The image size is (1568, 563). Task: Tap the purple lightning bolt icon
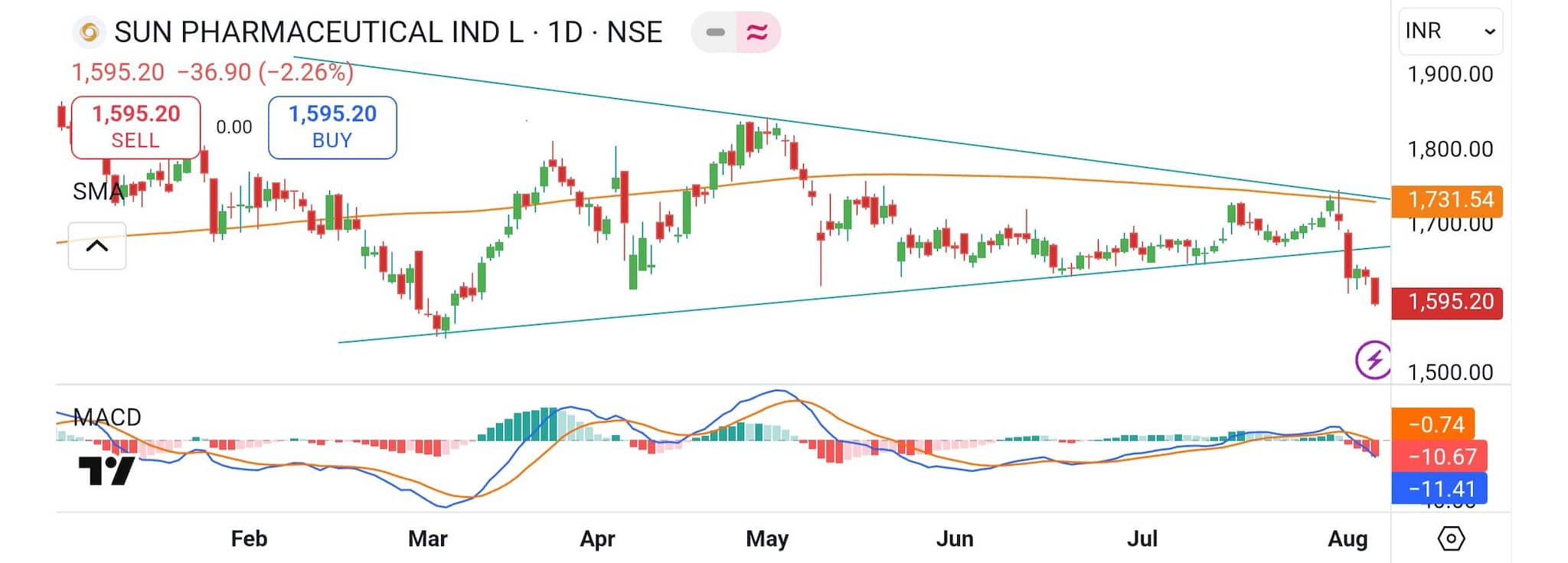coord(1374,359)
